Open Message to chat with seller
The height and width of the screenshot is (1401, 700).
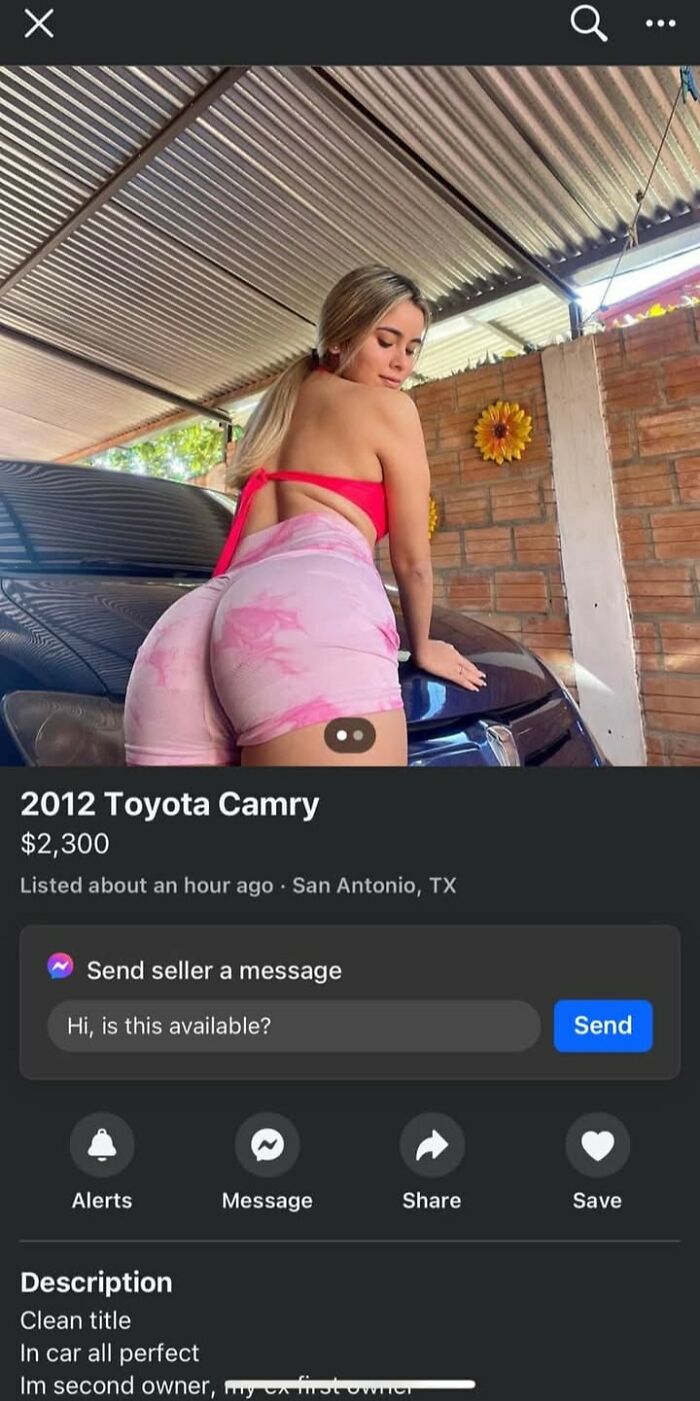point(267,1145)
